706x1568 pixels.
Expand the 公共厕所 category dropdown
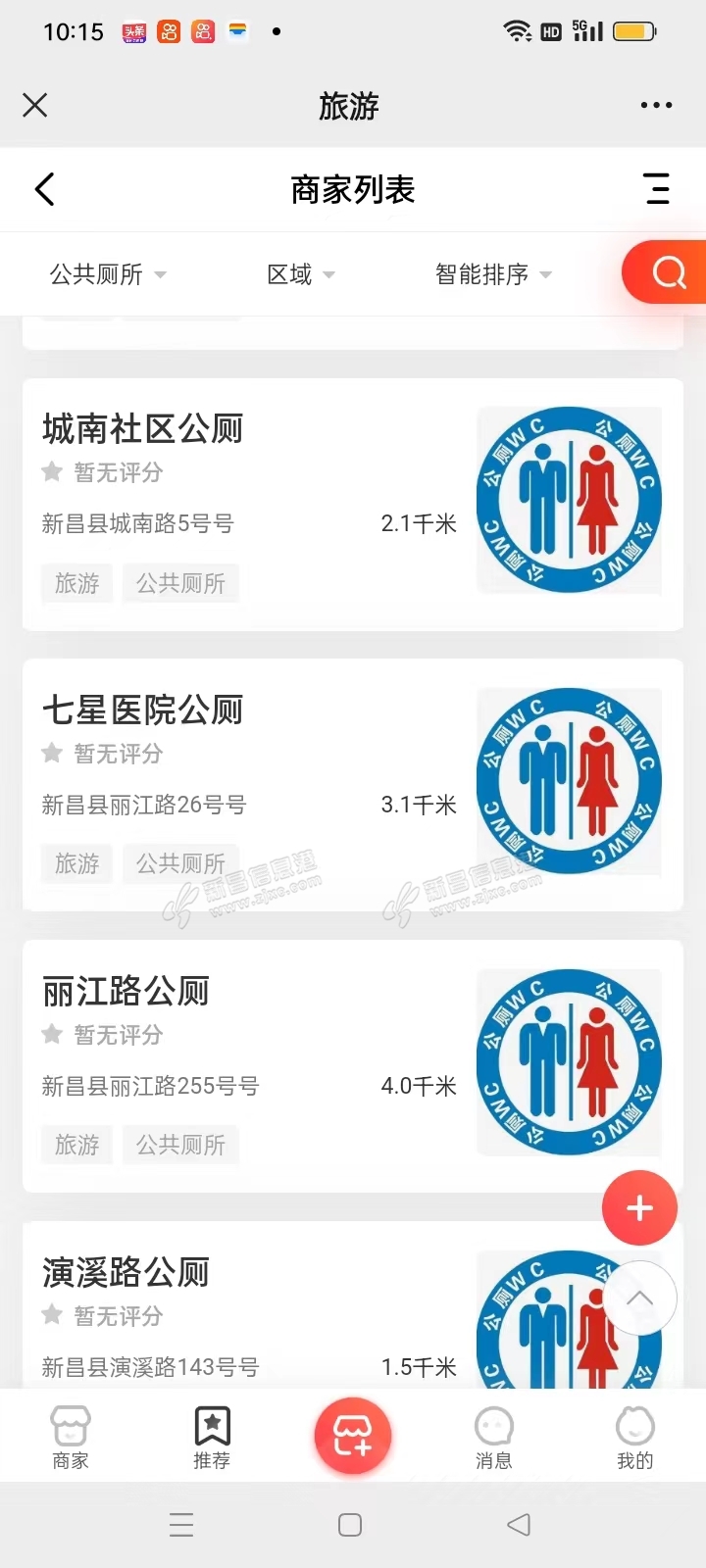107,274
